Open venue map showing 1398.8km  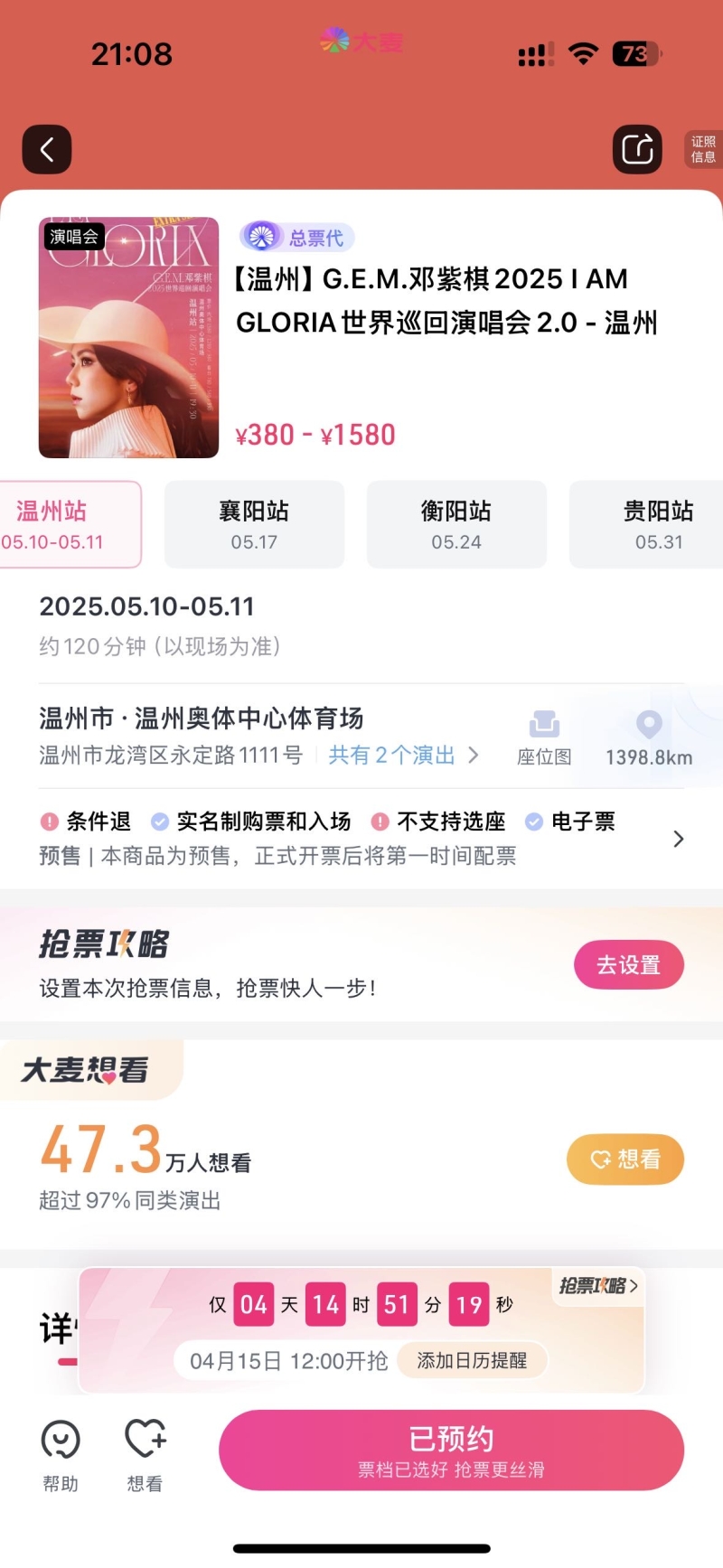(649, 738)
